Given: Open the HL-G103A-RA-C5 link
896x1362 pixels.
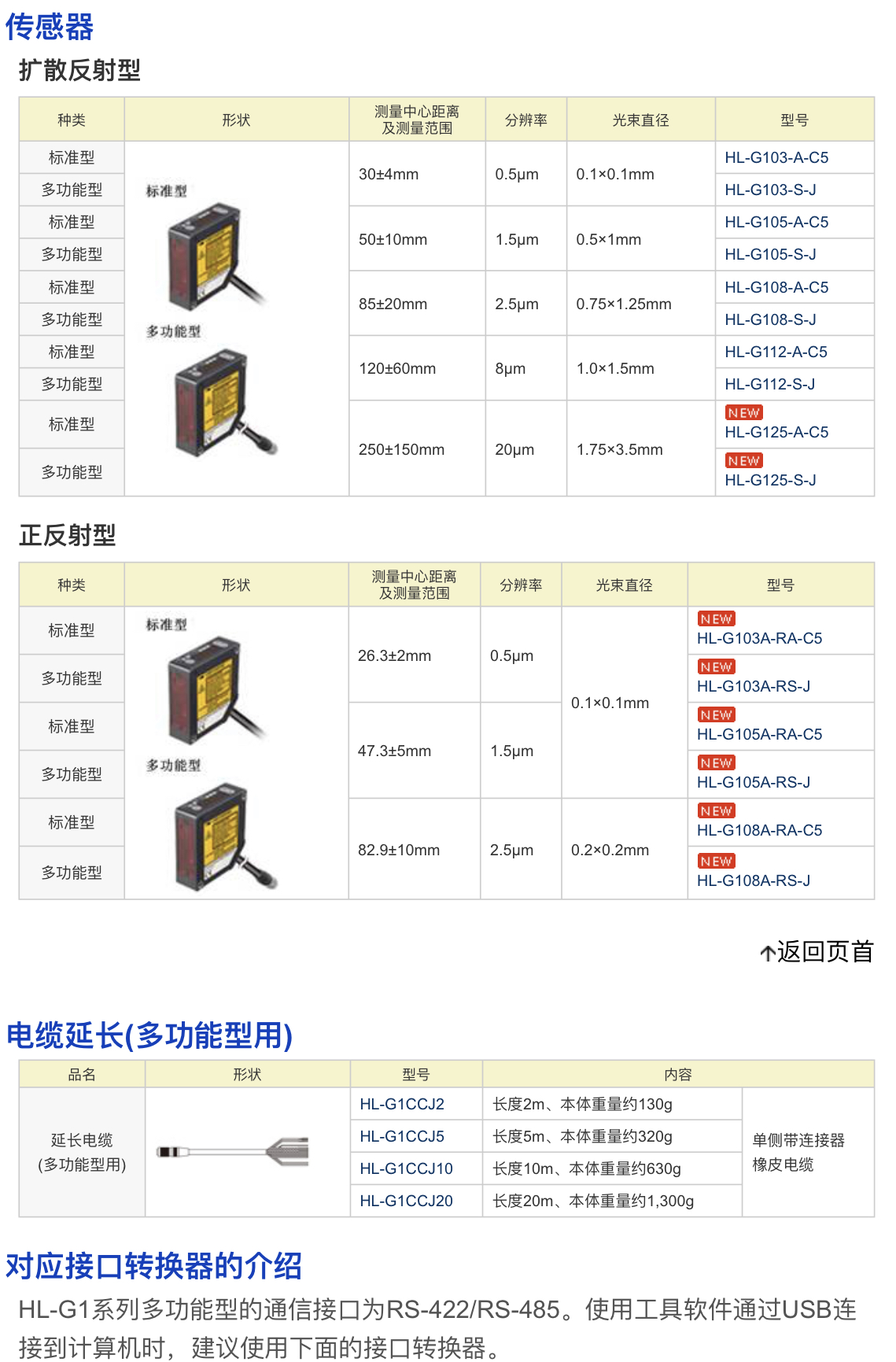Looking at the screenshot, I should point(758,638).
